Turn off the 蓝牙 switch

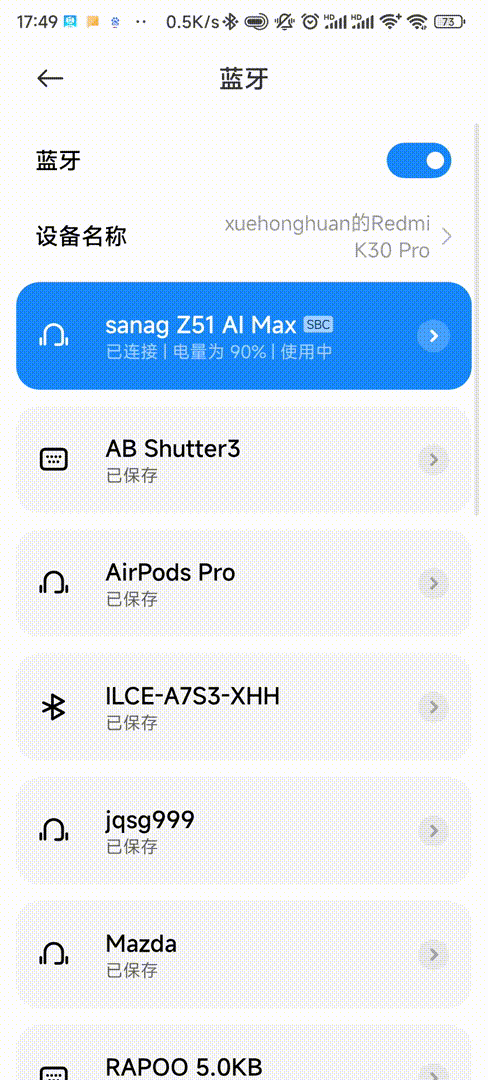[418, 160]
